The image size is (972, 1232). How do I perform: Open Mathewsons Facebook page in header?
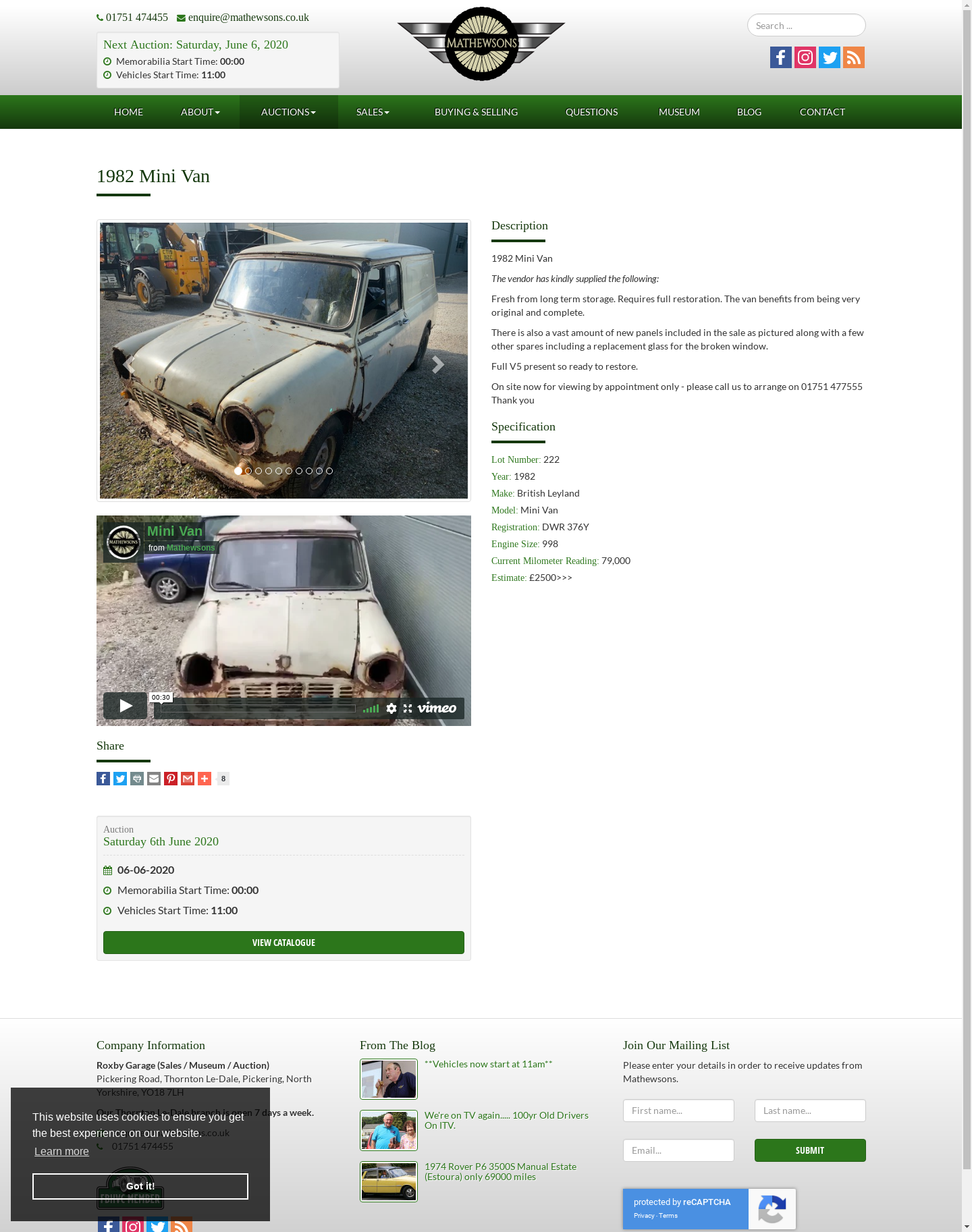780,57
